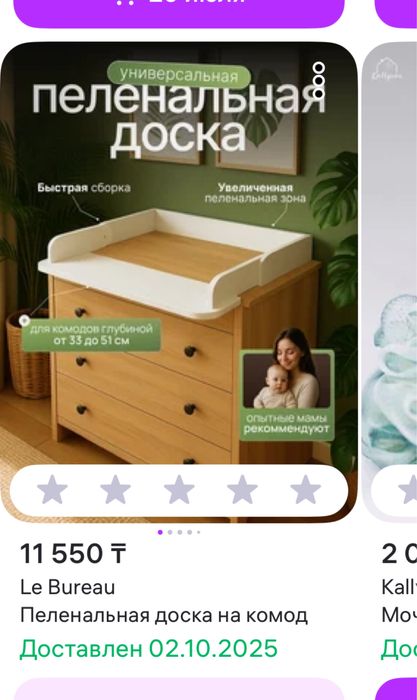Choose two stars for the Le Bureau product
417x700 pixels.
coord(116,490)
